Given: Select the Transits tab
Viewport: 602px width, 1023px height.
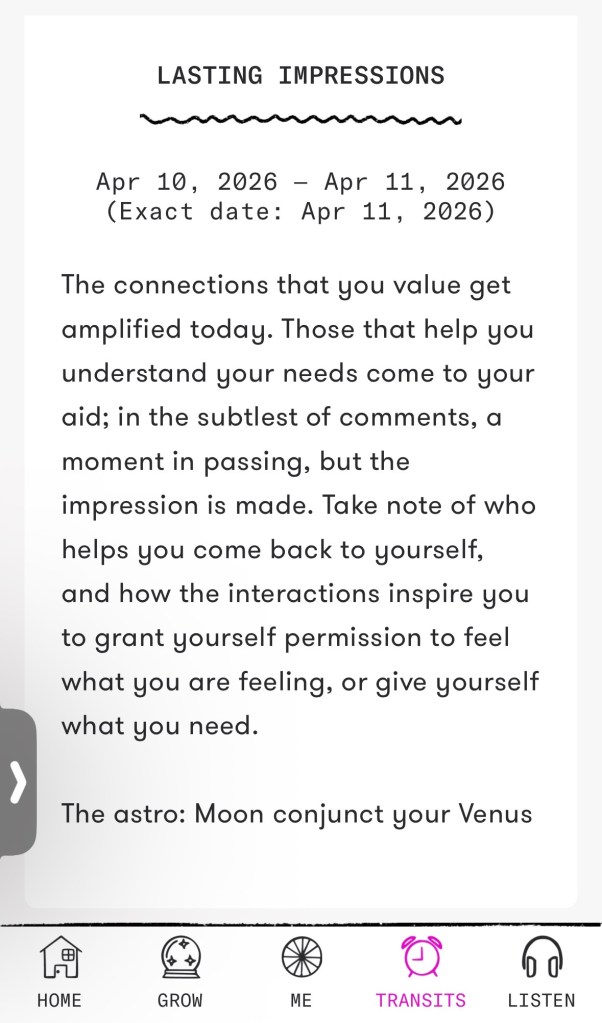Looking at the screenshot, I should point(421,971).
